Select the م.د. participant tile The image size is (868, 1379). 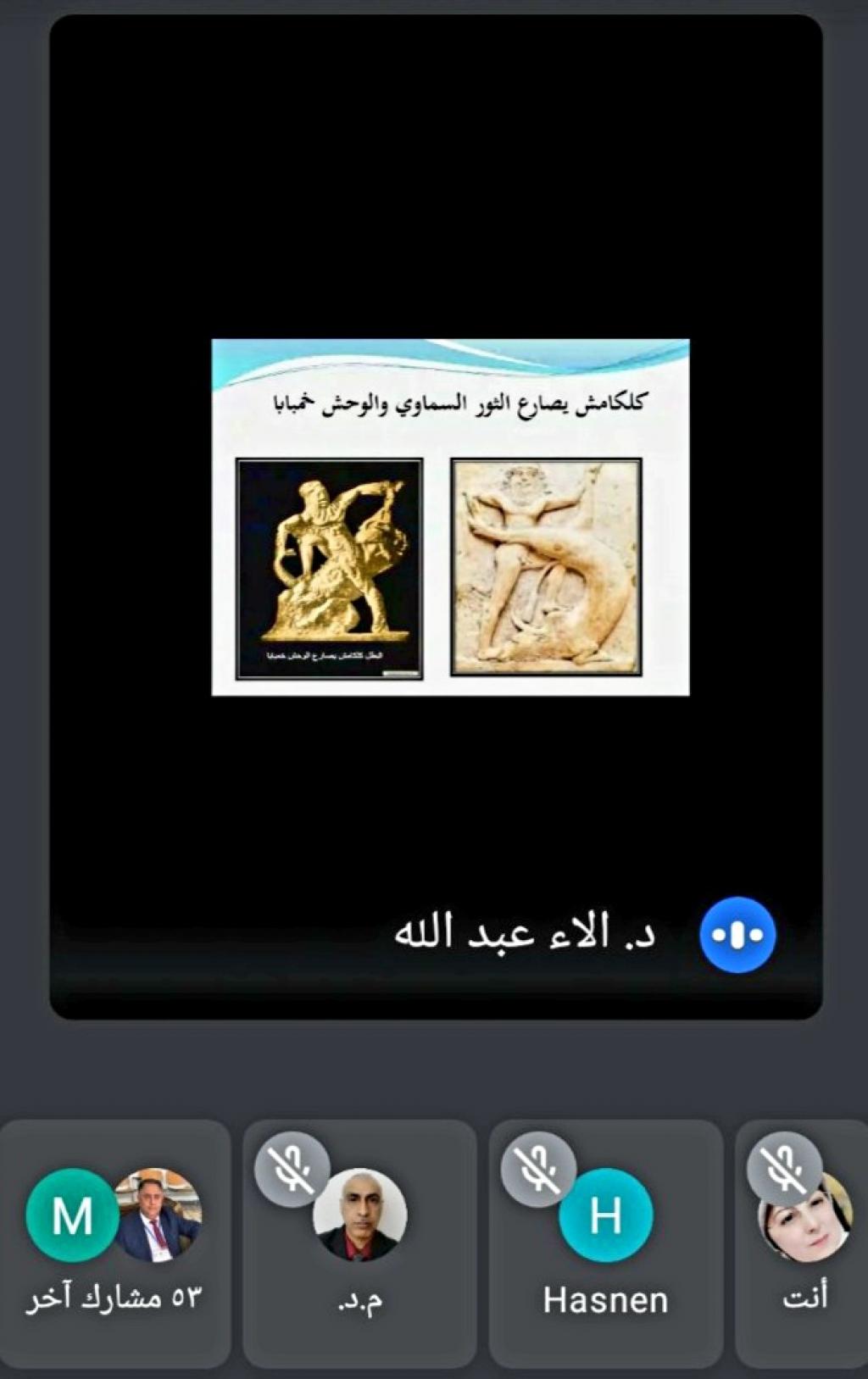click(359, 1242)
